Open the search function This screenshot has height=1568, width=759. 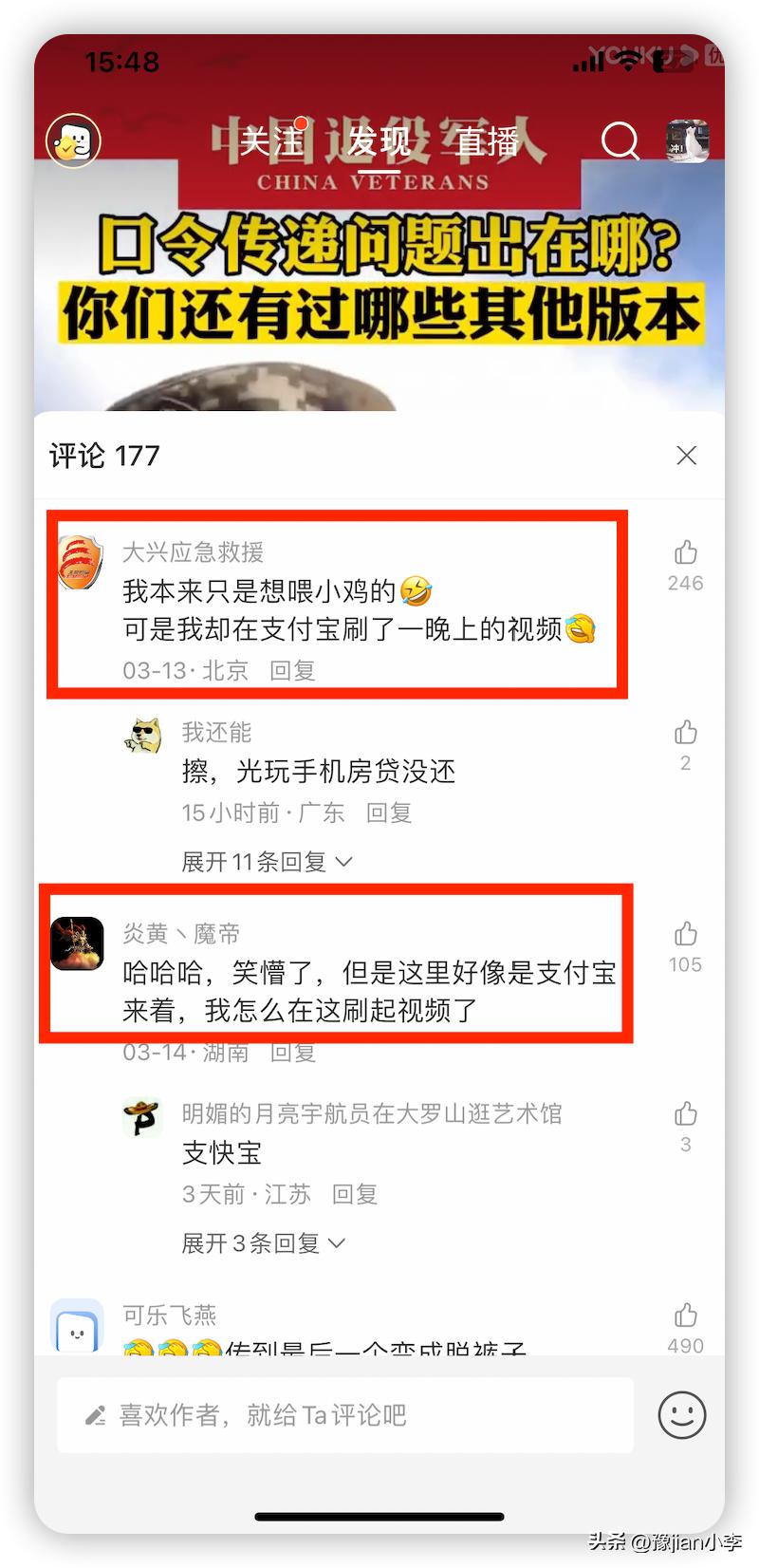[x=620, y=140]
